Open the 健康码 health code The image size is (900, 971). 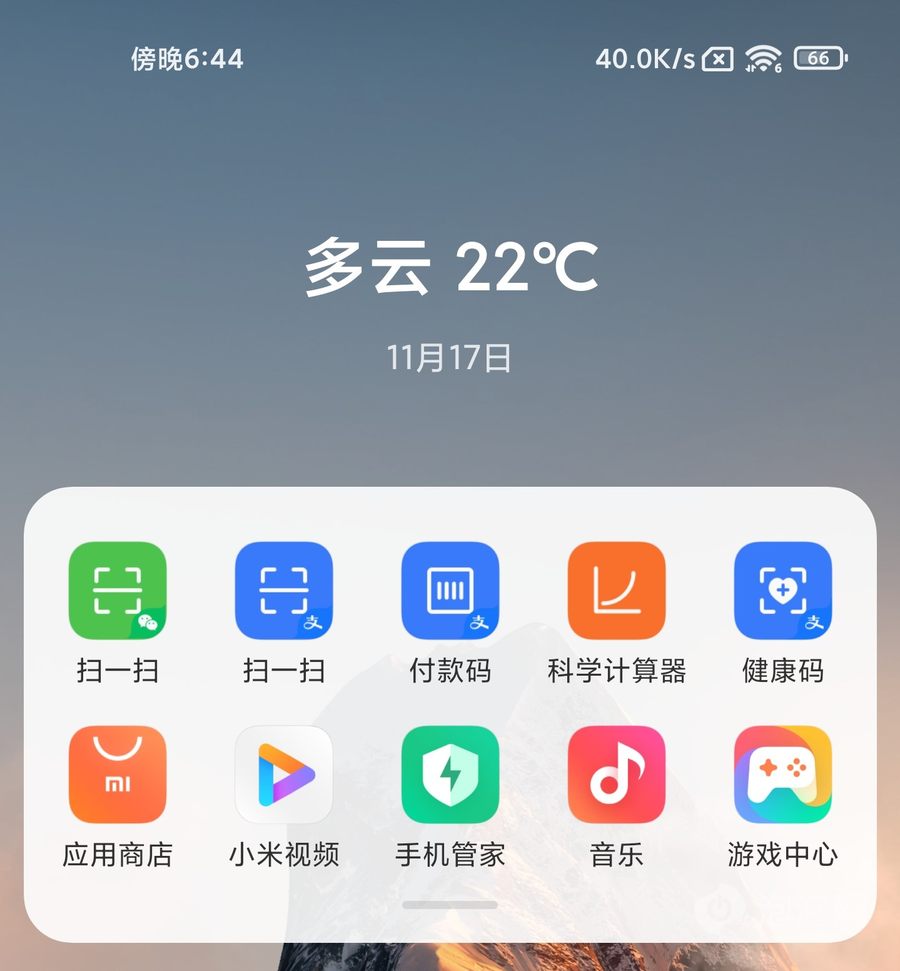783,590
